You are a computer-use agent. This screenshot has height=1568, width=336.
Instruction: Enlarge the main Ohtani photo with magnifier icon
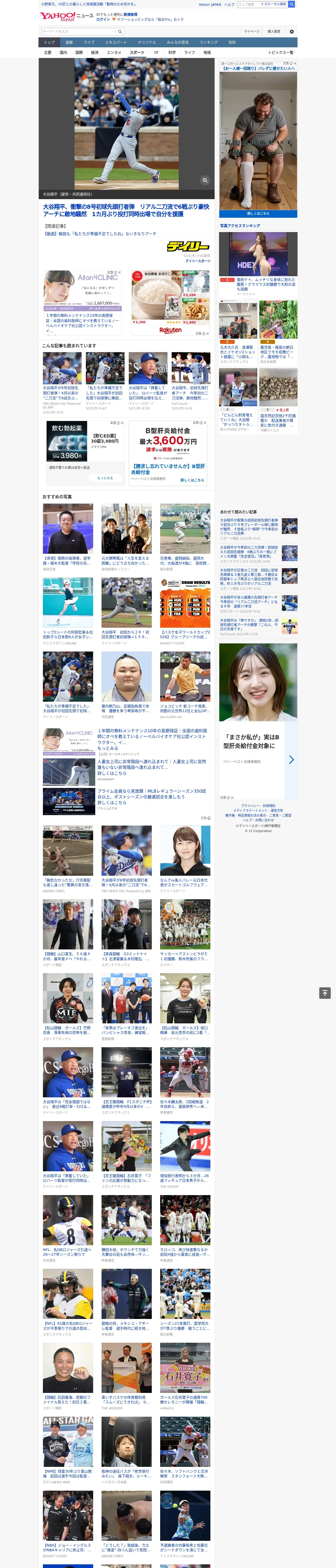coord(205,180)
